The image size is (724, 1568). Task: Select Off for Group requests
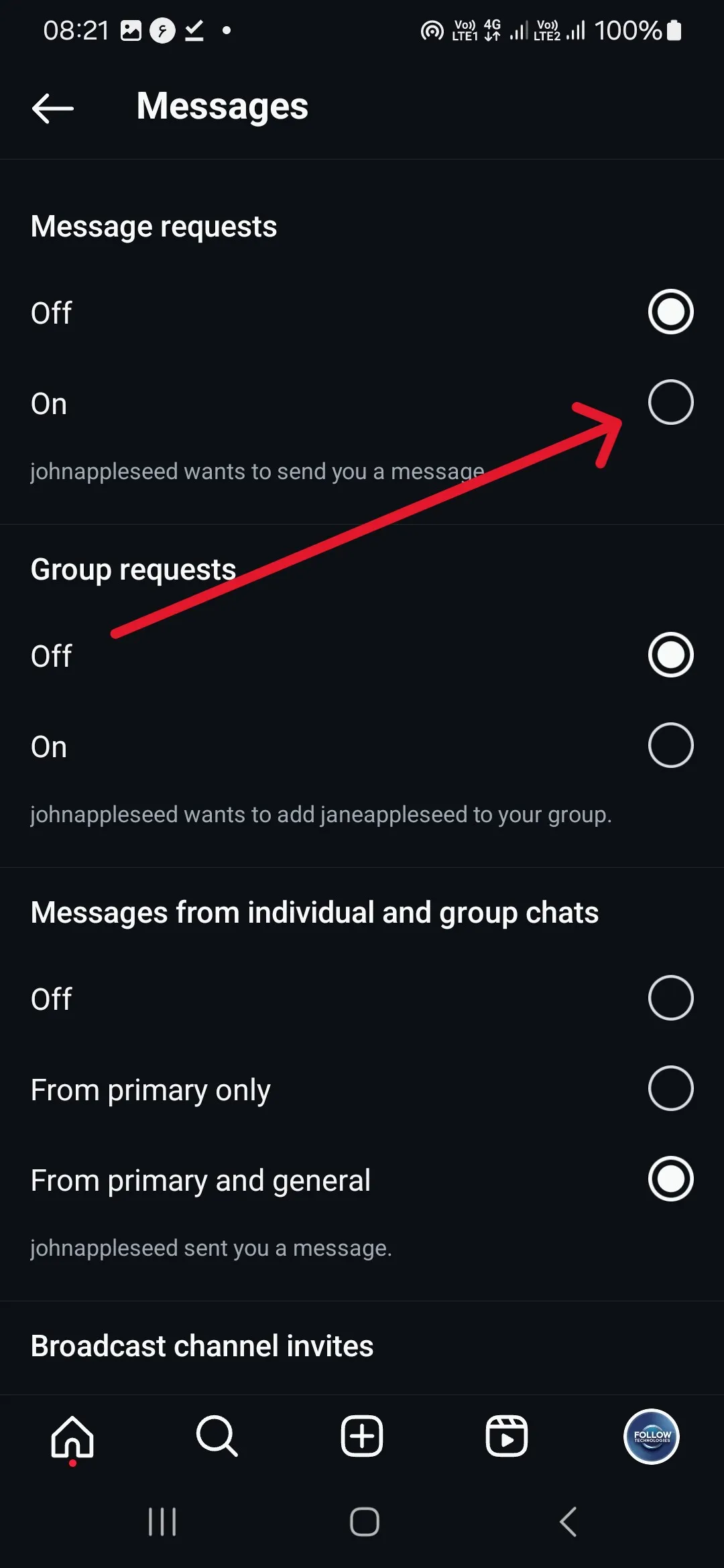pos(670,655)
